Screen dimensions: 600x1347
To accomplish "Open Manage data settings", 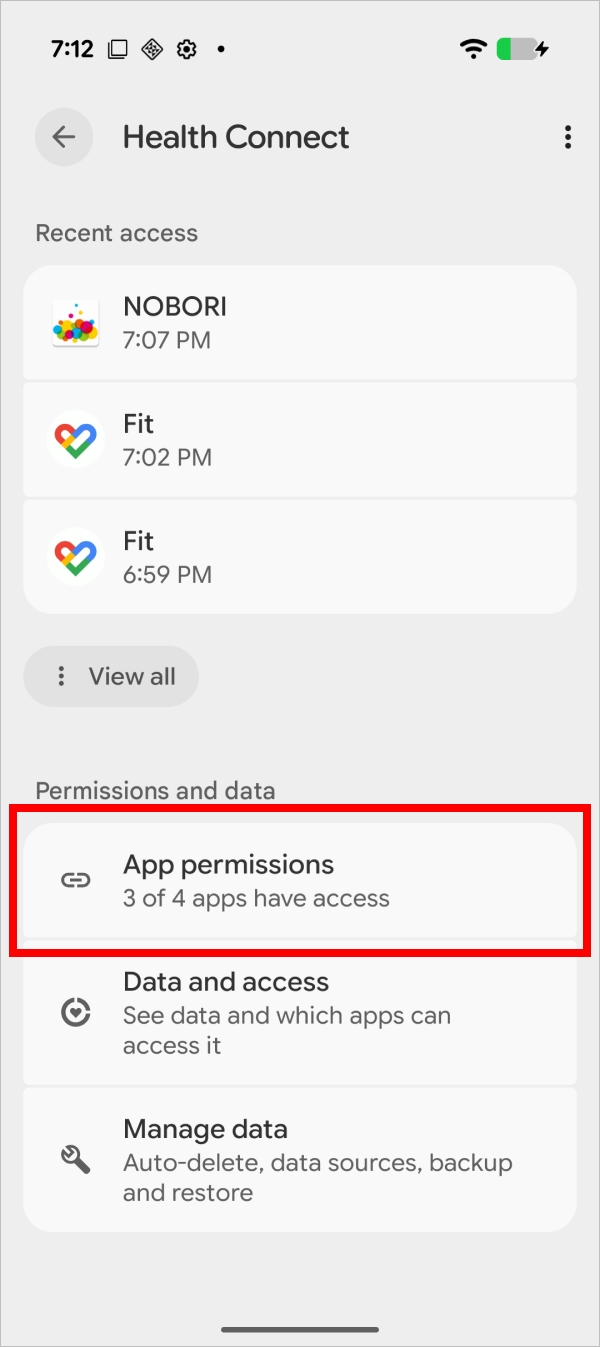I will (300, 1159).
